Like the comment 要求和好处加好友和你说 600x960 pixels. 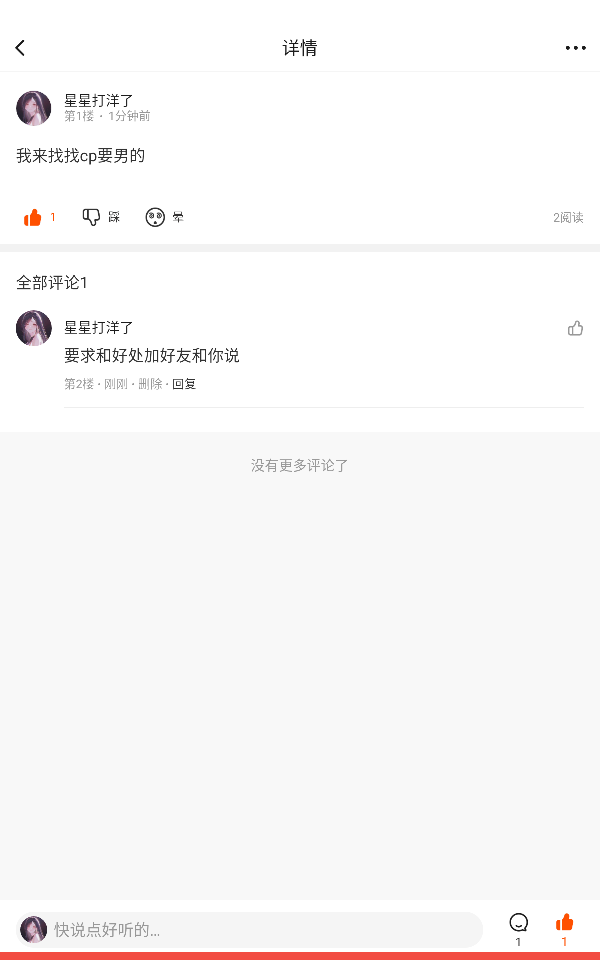tap(575, 328)
